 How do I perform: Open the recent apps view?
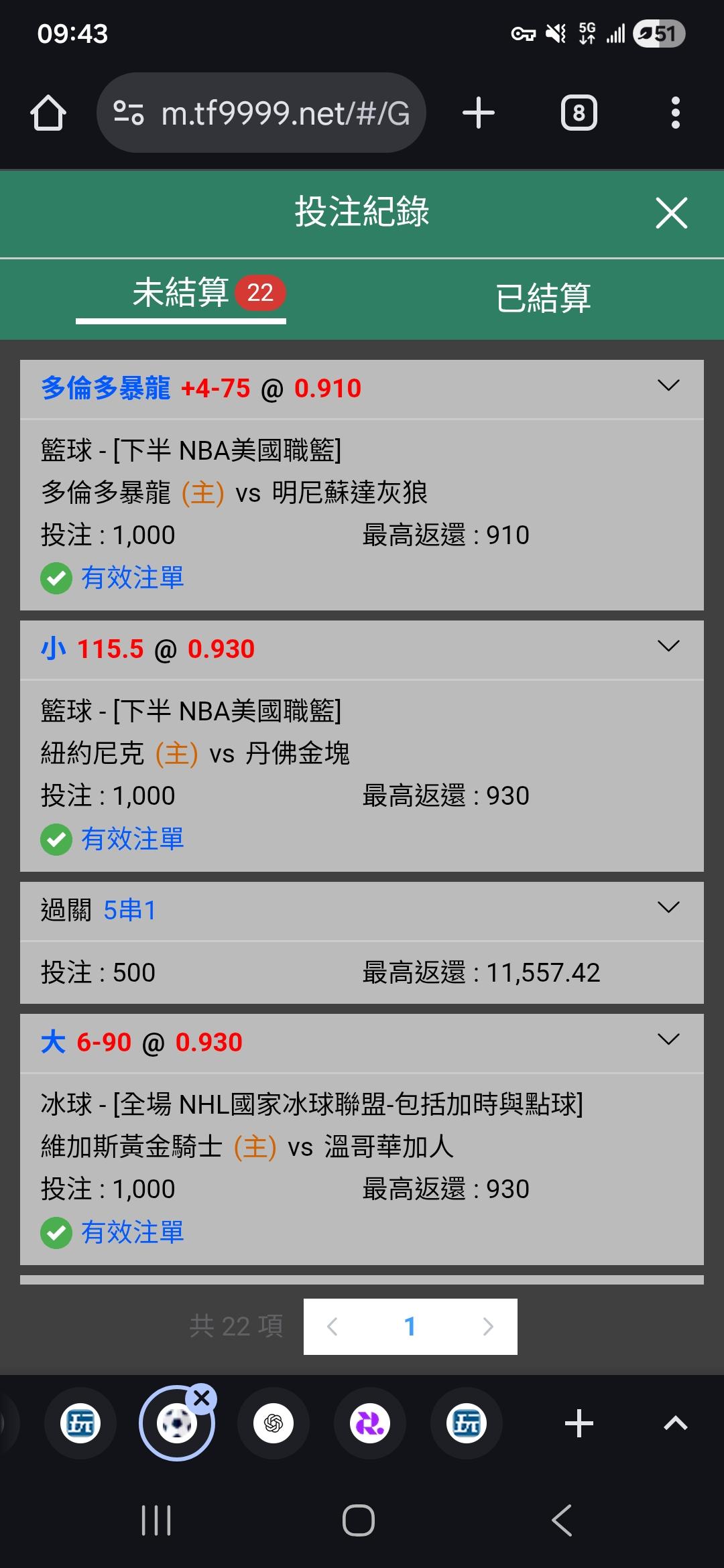click(156, 1520)
